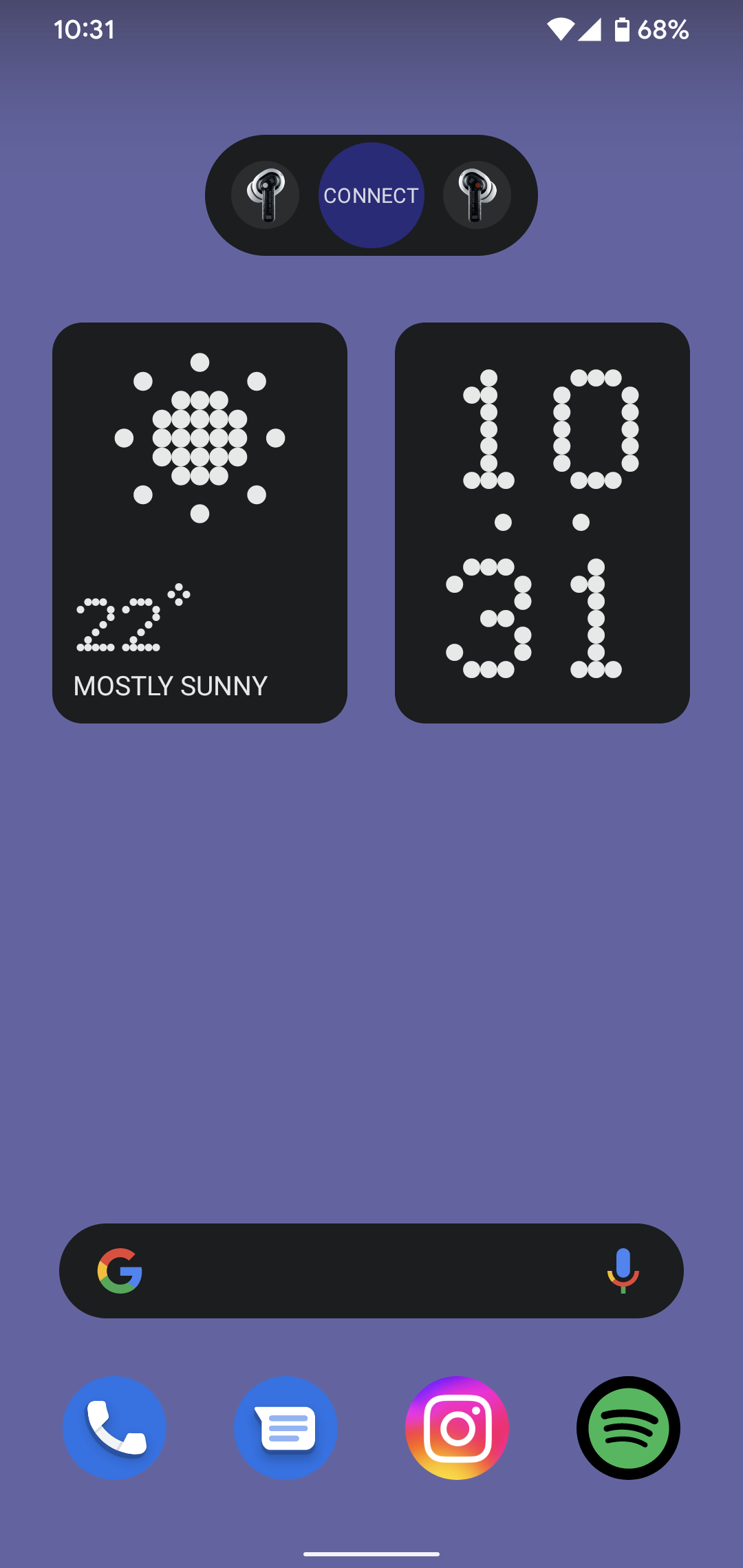Open the Phone app
This screenshot has height=1568, width=743.
[115, 1428]
